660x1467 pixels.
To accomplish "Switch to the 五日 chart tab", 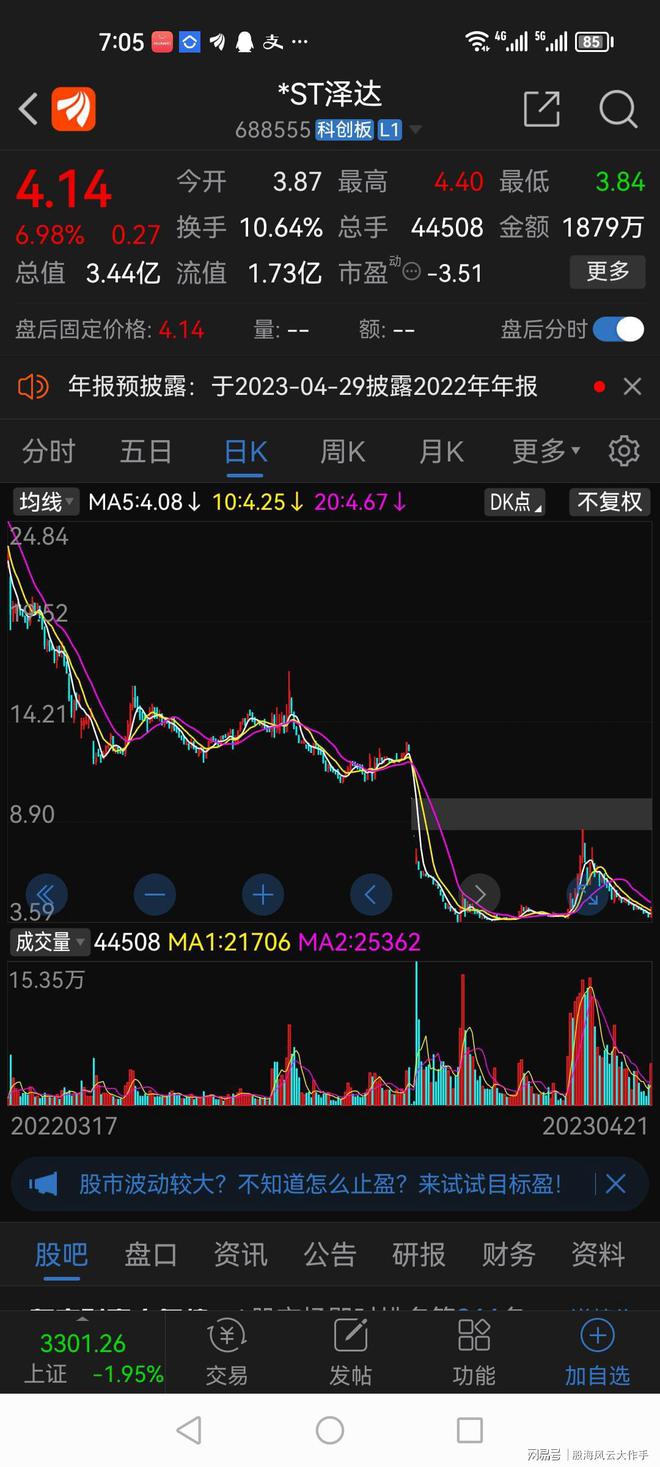I will [x=146, y=452].
